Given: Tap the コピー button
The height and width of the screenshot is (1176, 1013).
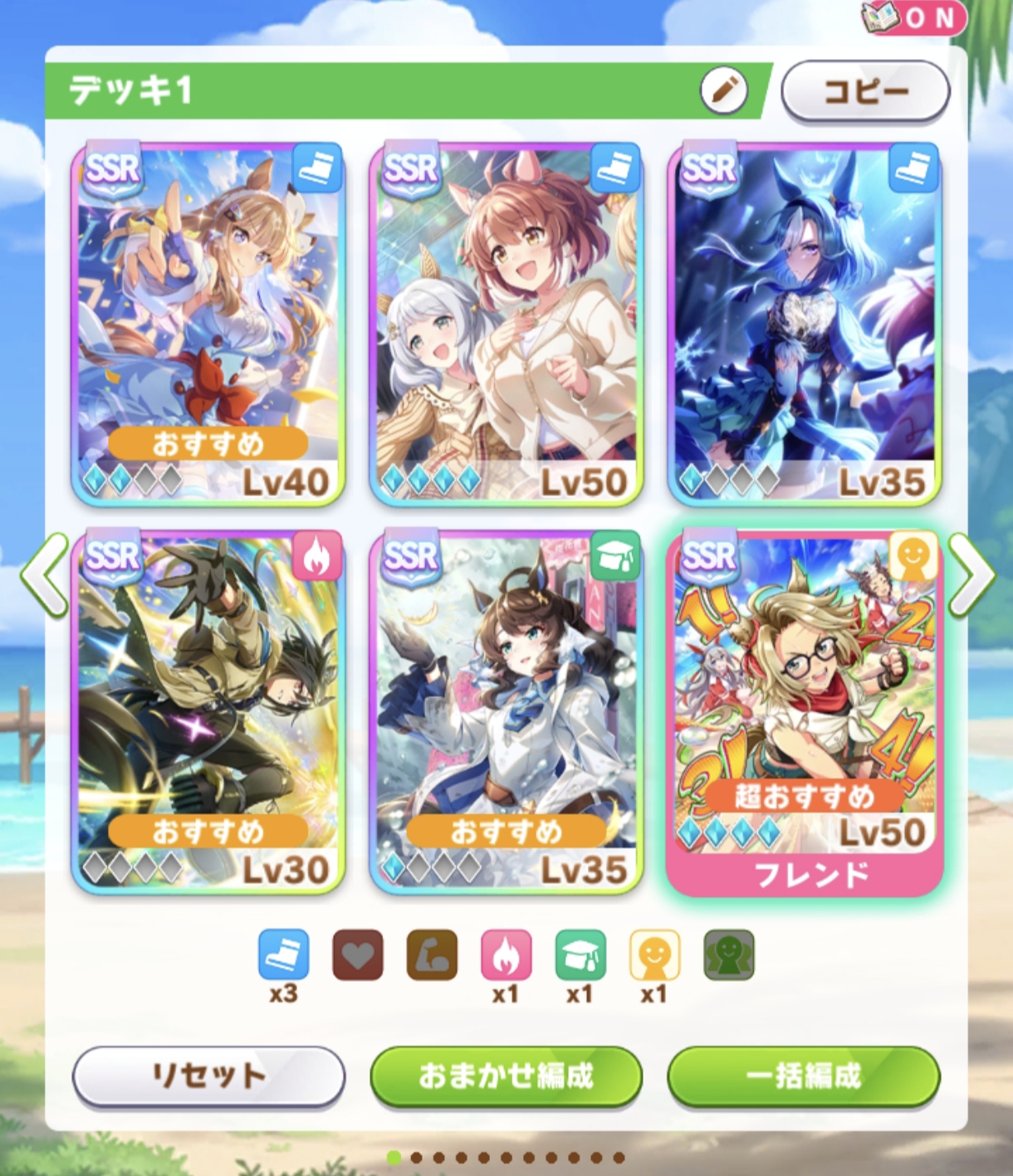Looking at the screenshot, I should click(864, 90).
